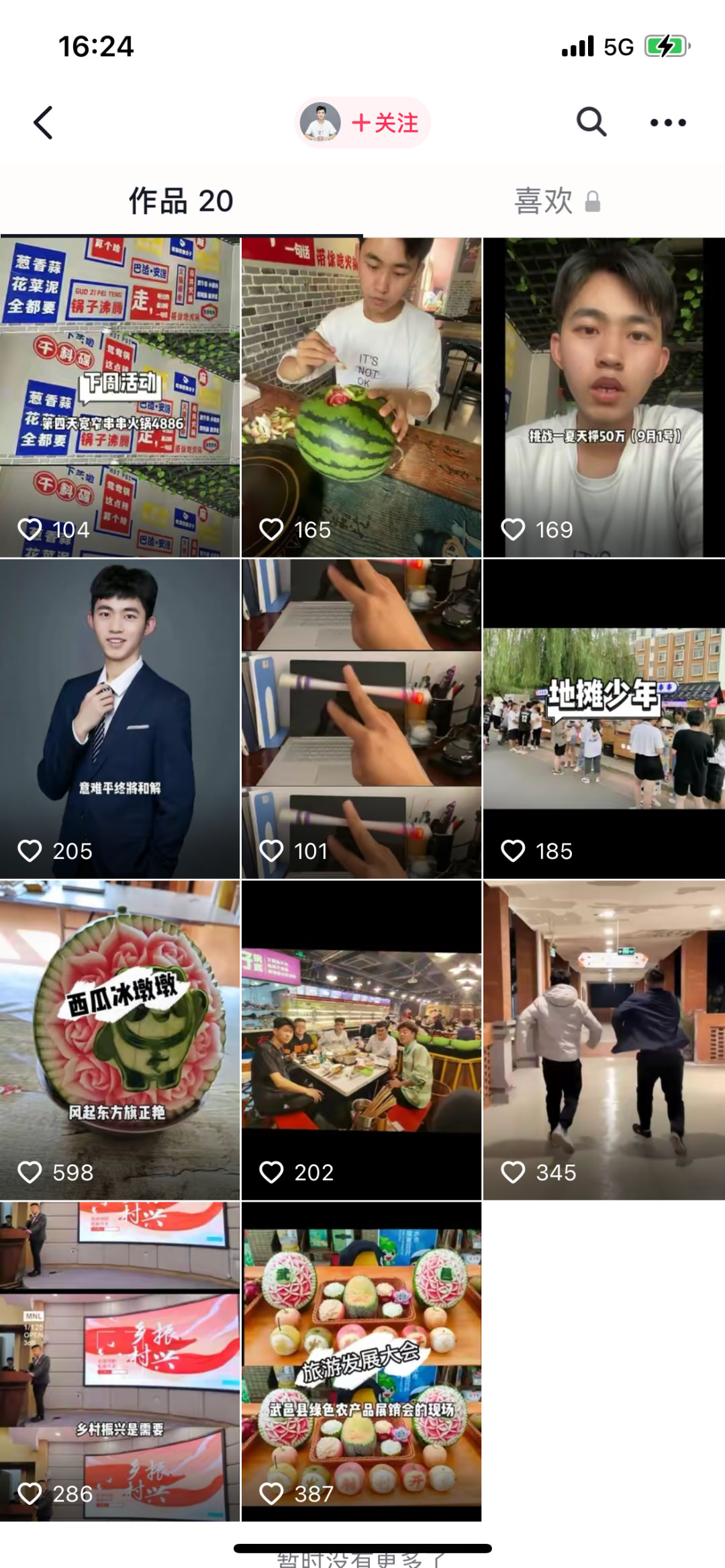The width and height of the screenshot is (725, 1568).
Task: Switch to the 作品 20 tab
Action: click(x=181, y=201)
